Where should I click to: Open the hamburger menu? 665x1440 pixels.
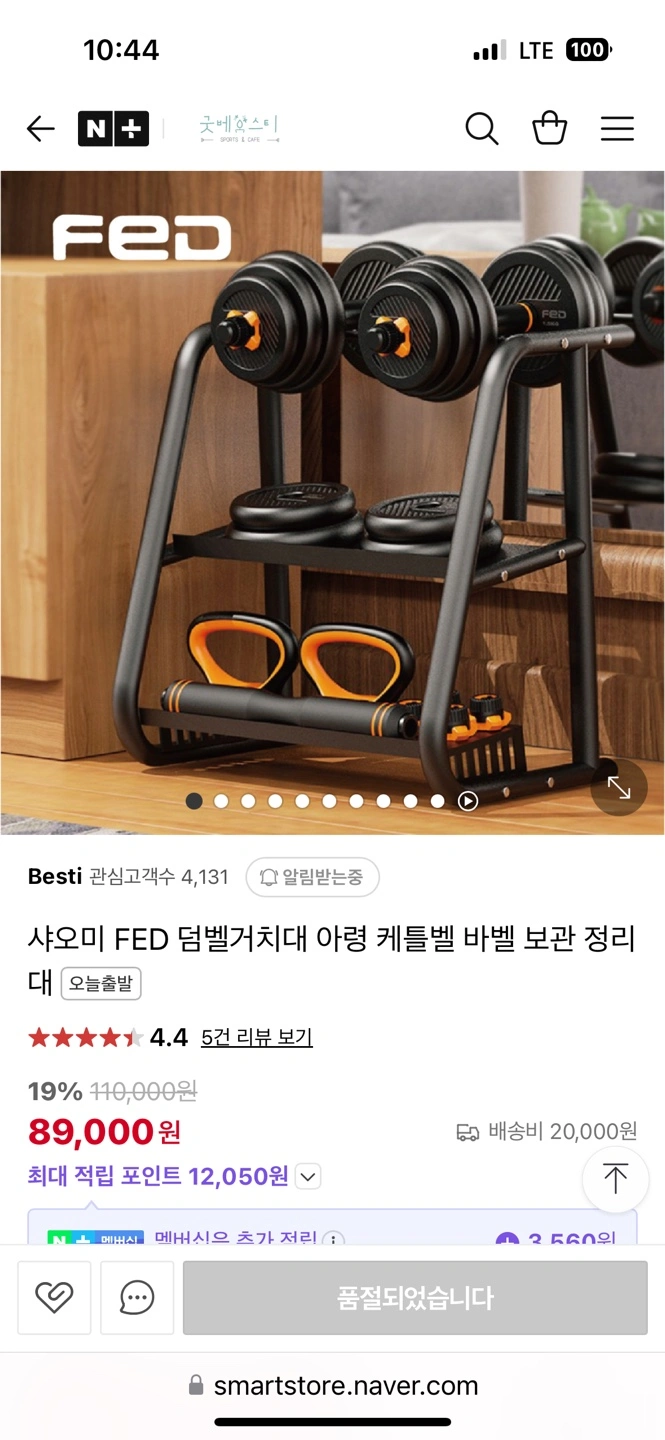[x=617, y=129]
